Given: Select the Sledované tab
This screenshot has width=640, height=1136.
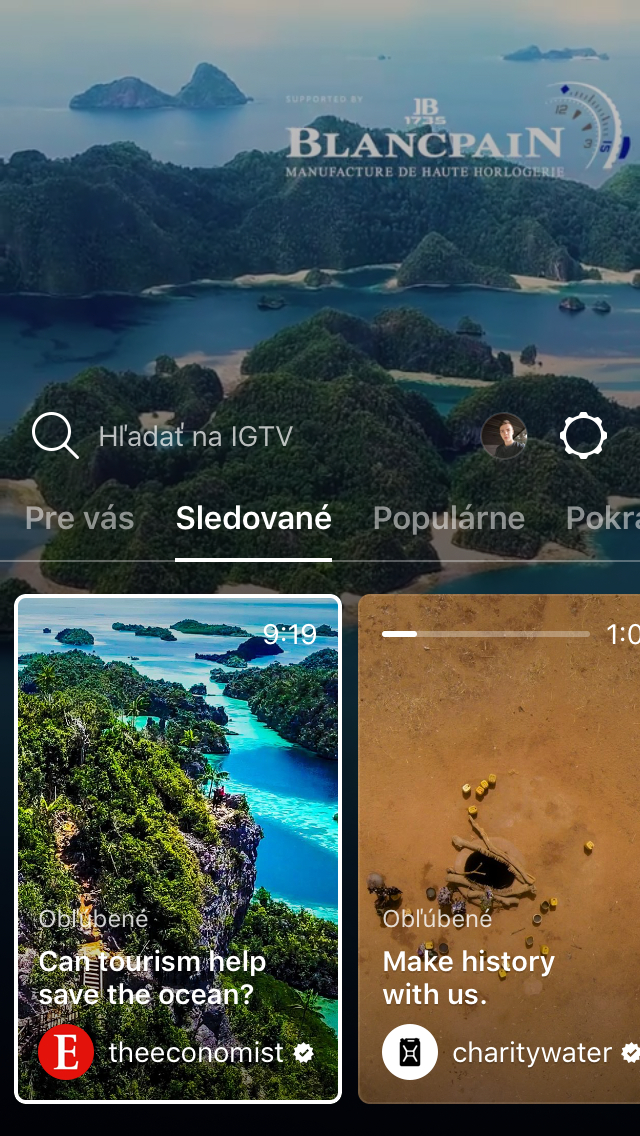Looking at the screenshot, I should point(254,519).
